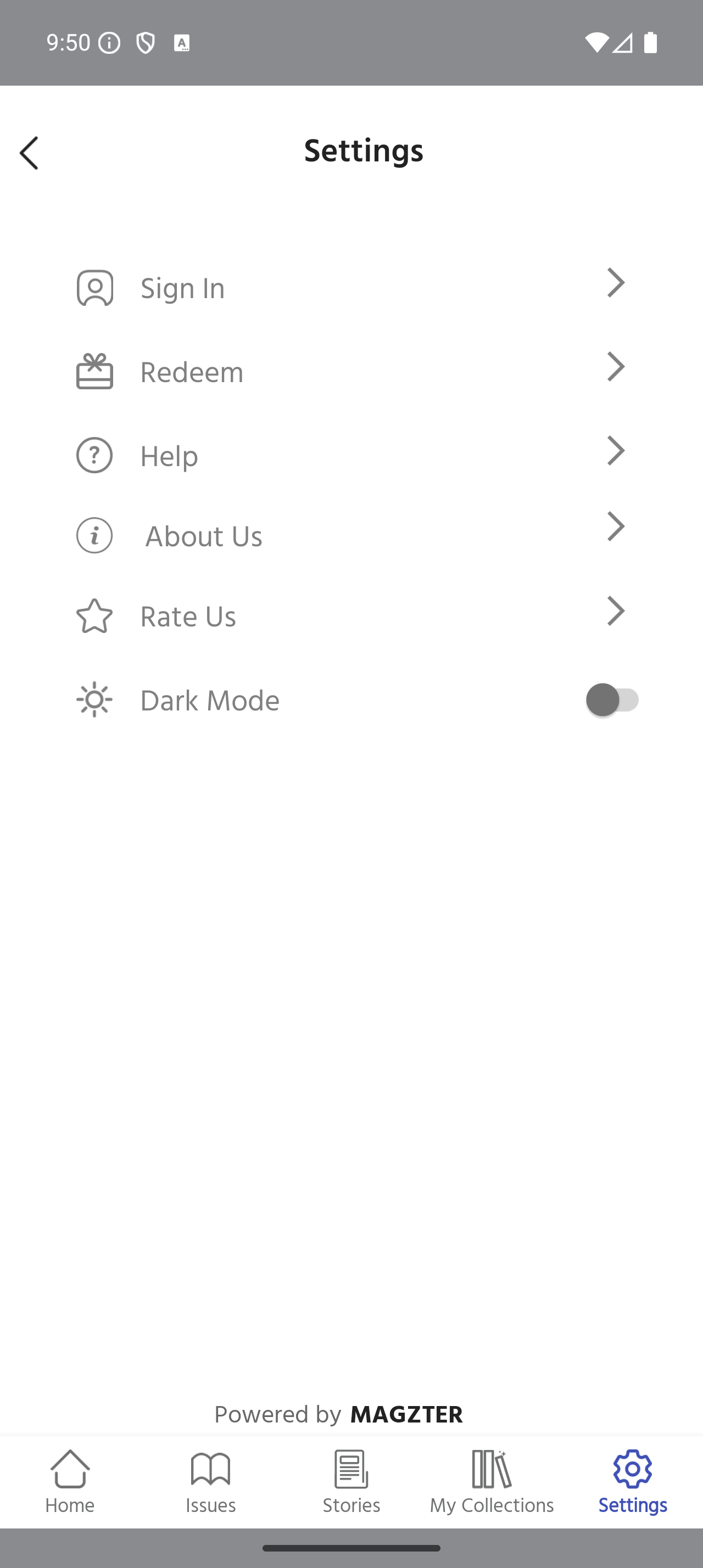This screenshot has height=1568, width=703.
Task: View the About Us page
Action: [x=351, y=535]
